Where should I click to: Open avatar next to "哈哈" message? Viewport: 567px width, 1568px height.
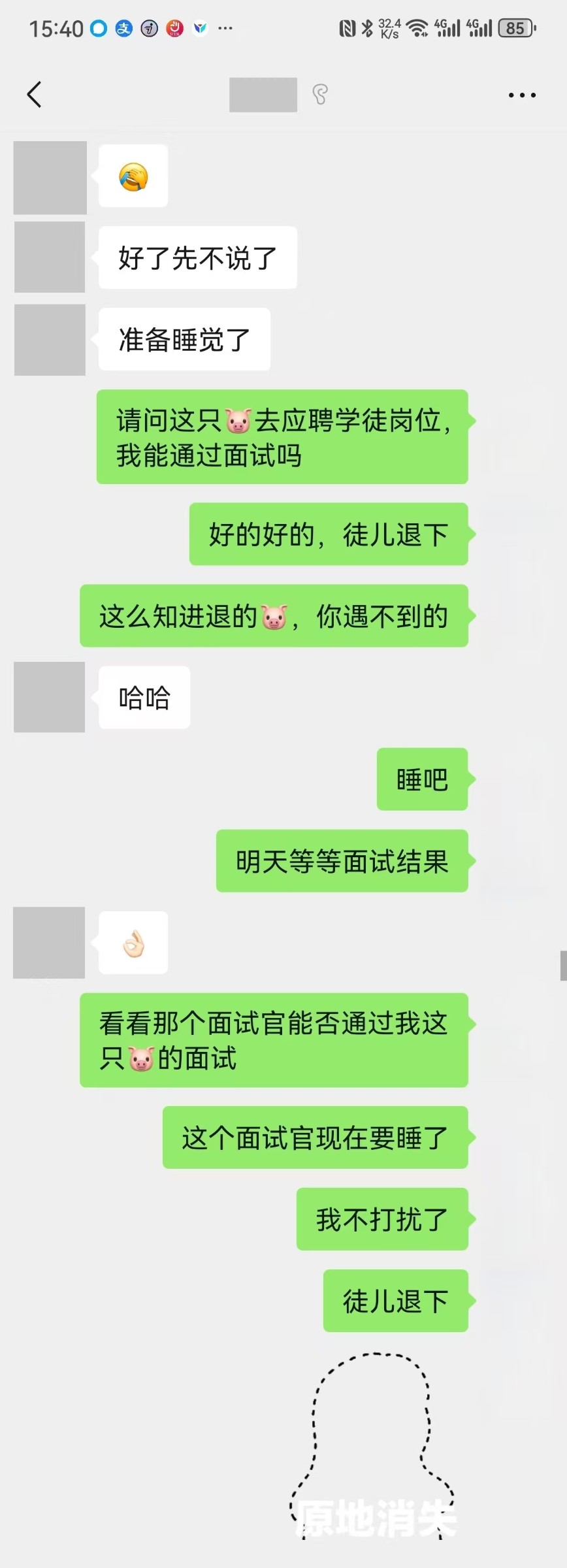[x=50, y=697]
